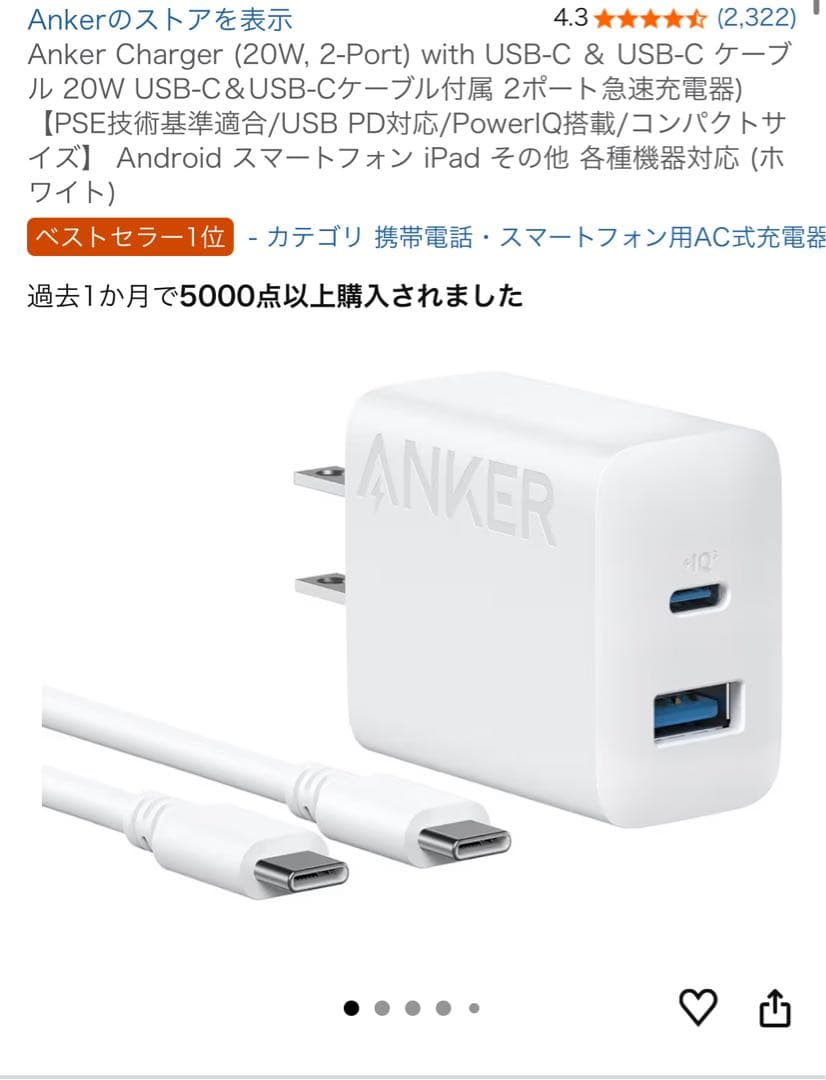Click the 5000点以上購入 purchase count text

pyautogui.click(x=270, y=294)
